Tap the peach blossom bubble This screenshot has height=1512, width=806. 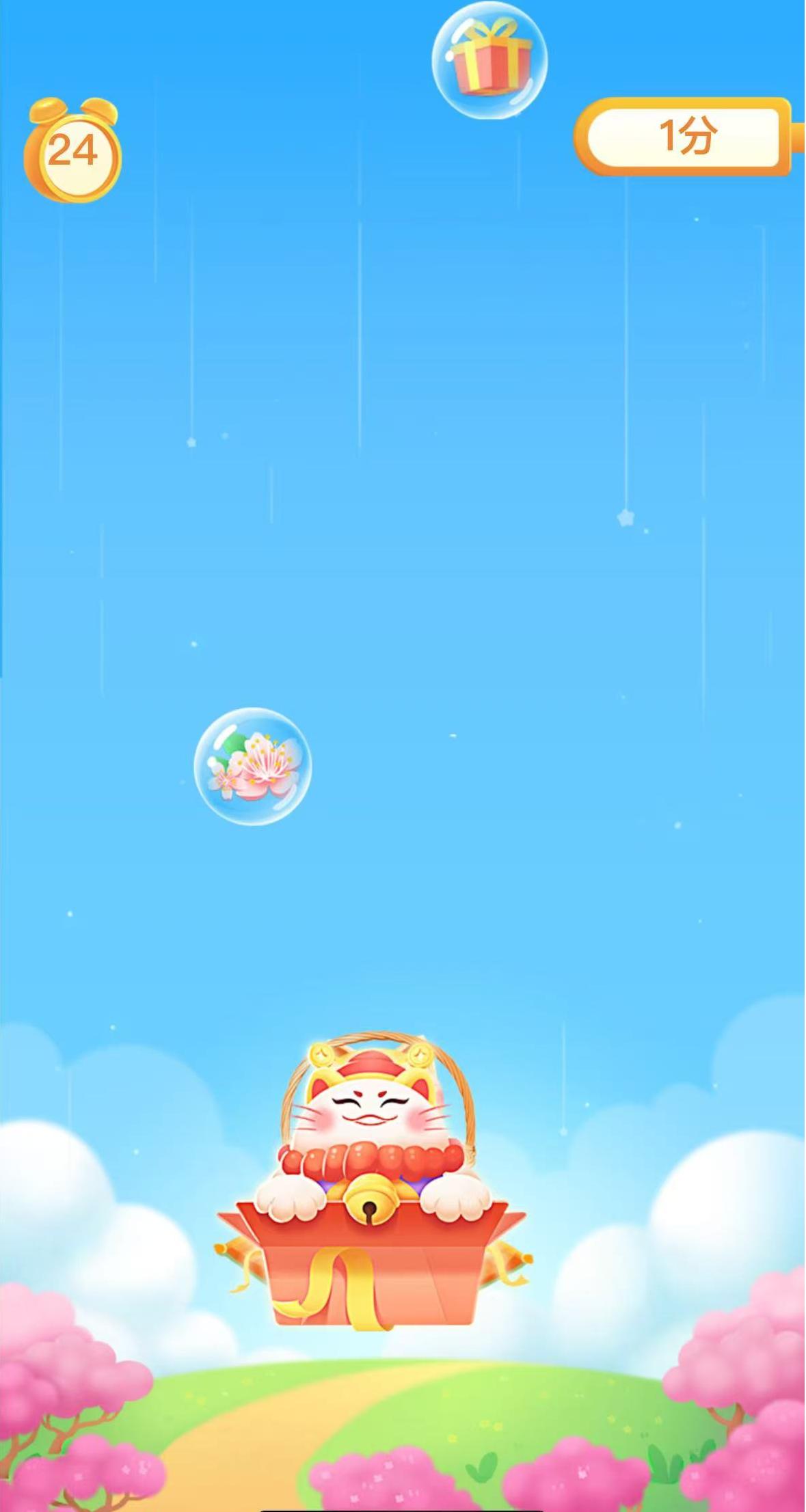coord(252,766)
